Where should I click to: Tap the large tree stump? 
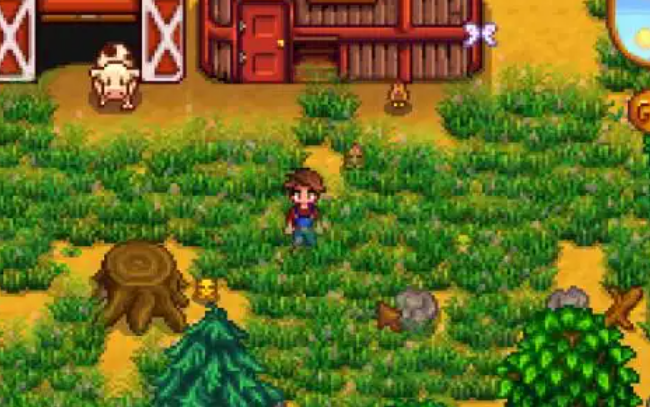click(141, 283)
